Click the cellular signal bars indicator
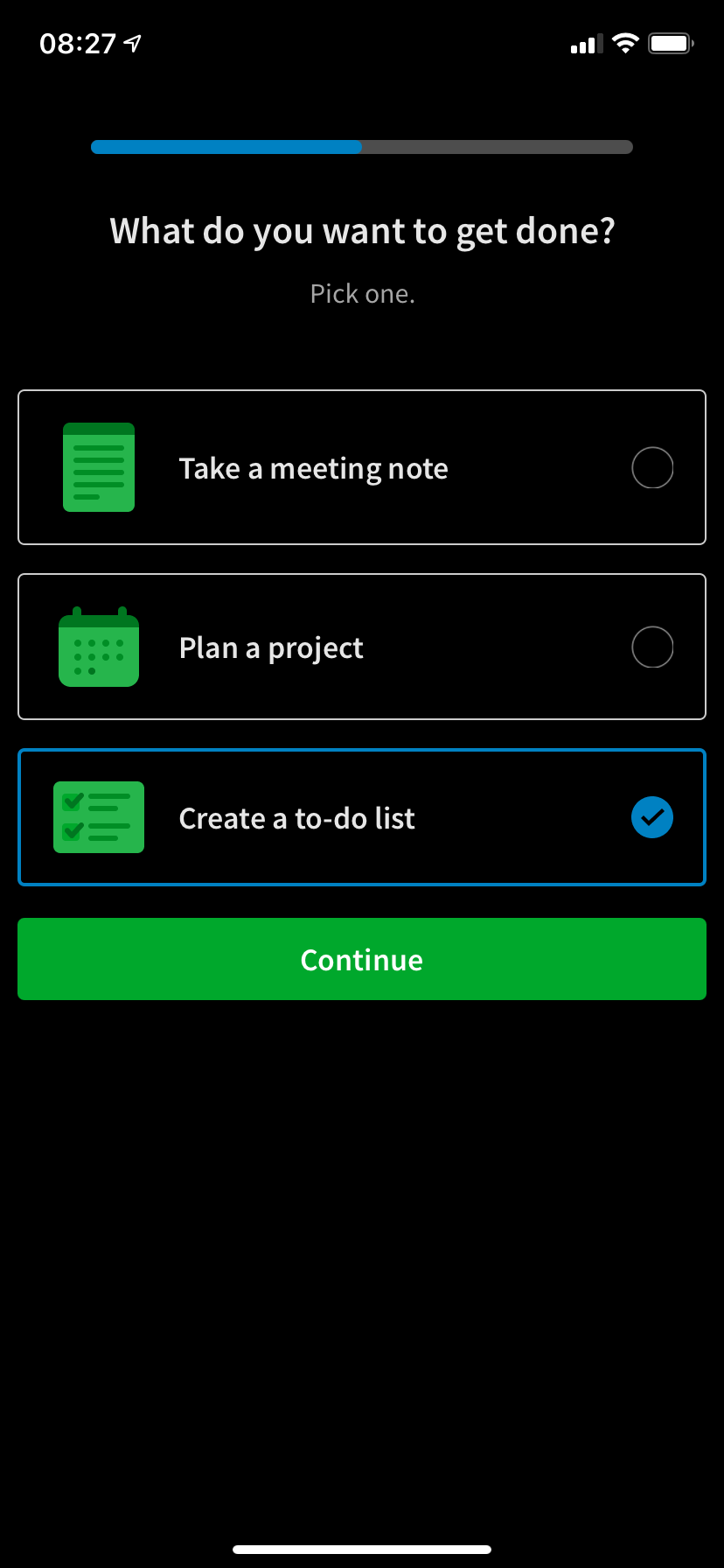The height and width of the screenshot is (1568, 724). point(584,43)
